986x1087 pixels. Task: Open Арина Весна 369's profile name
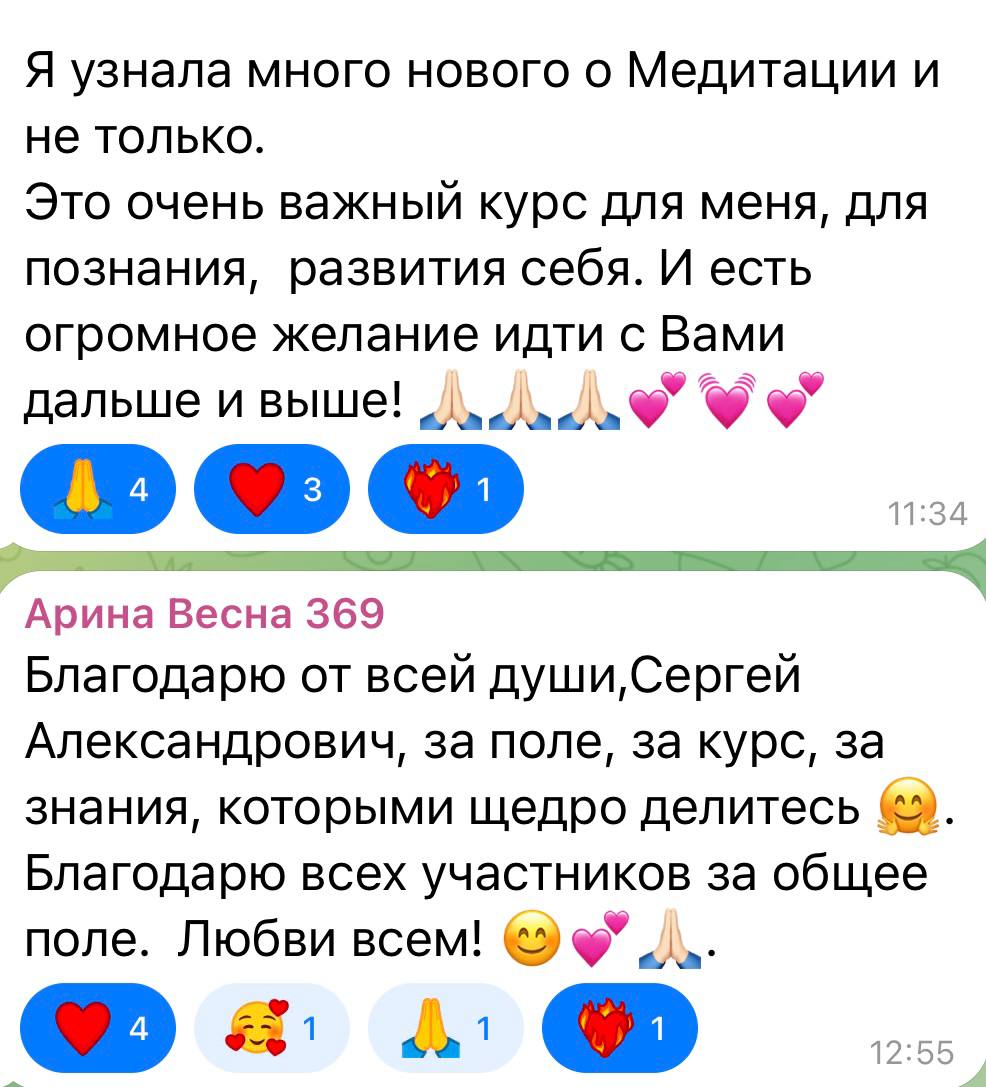pyautogui.click(x=204, y=614)
